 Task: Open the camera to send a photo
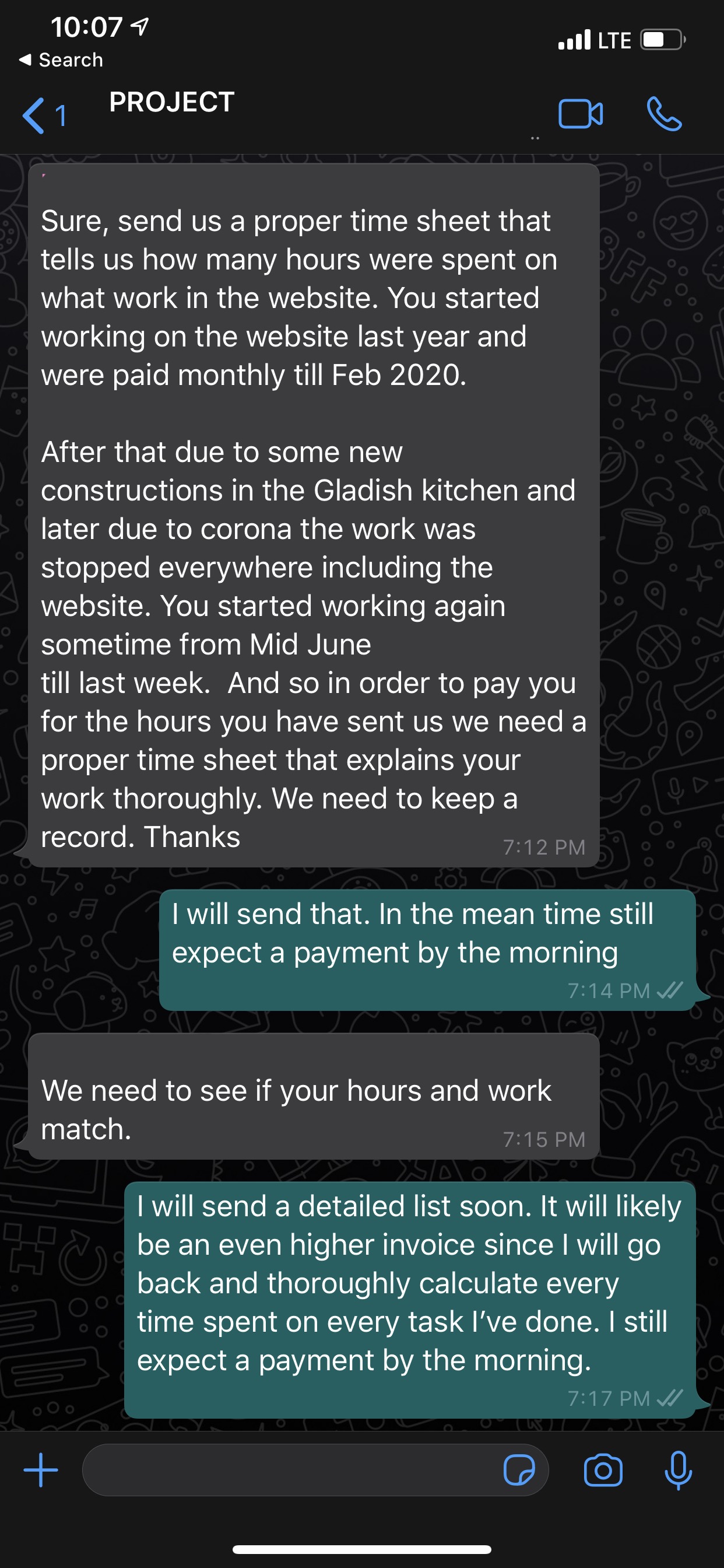pos(603,1470)
